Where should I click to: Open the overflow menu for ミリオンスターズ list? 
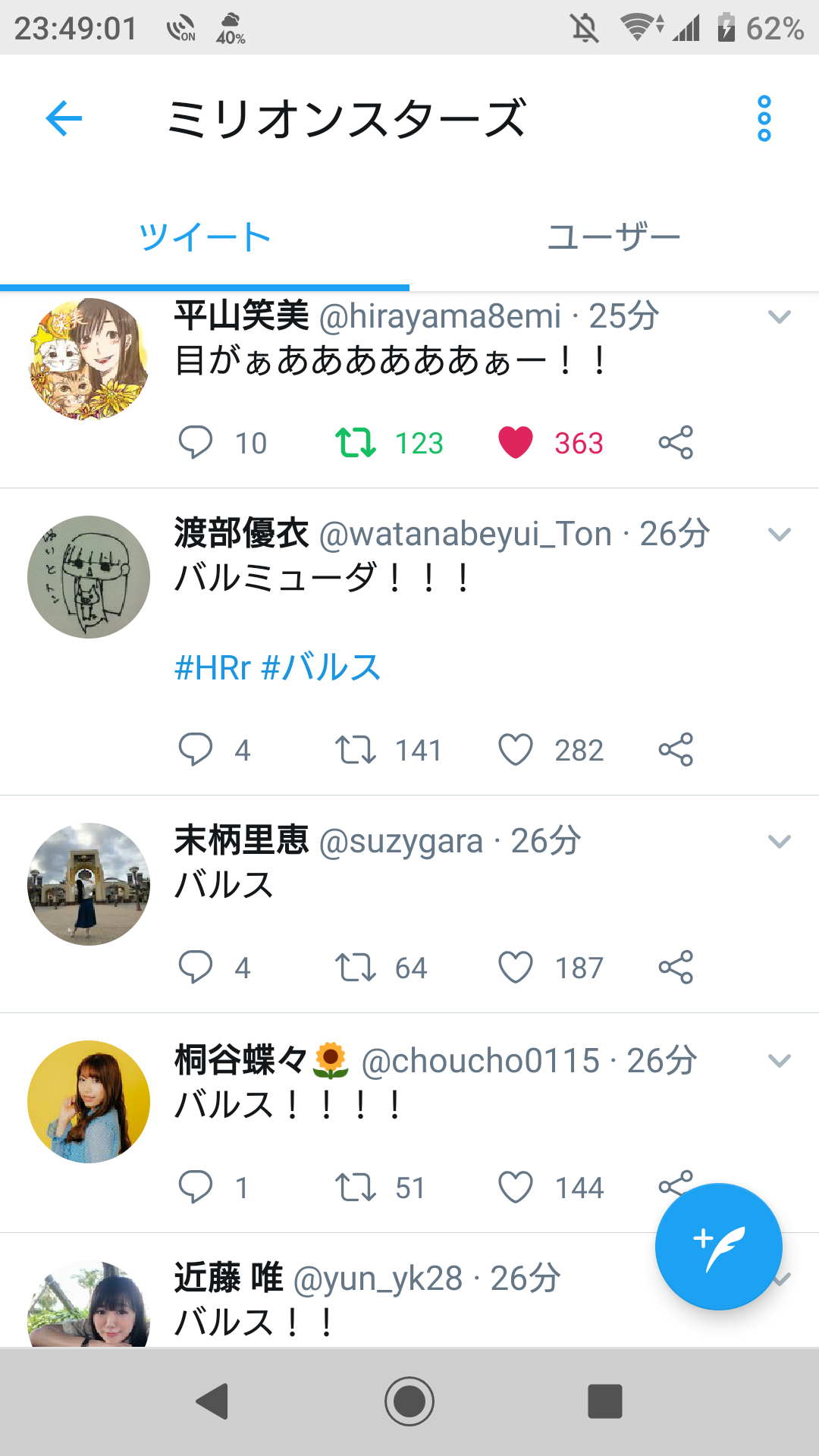tap(764, 118)
